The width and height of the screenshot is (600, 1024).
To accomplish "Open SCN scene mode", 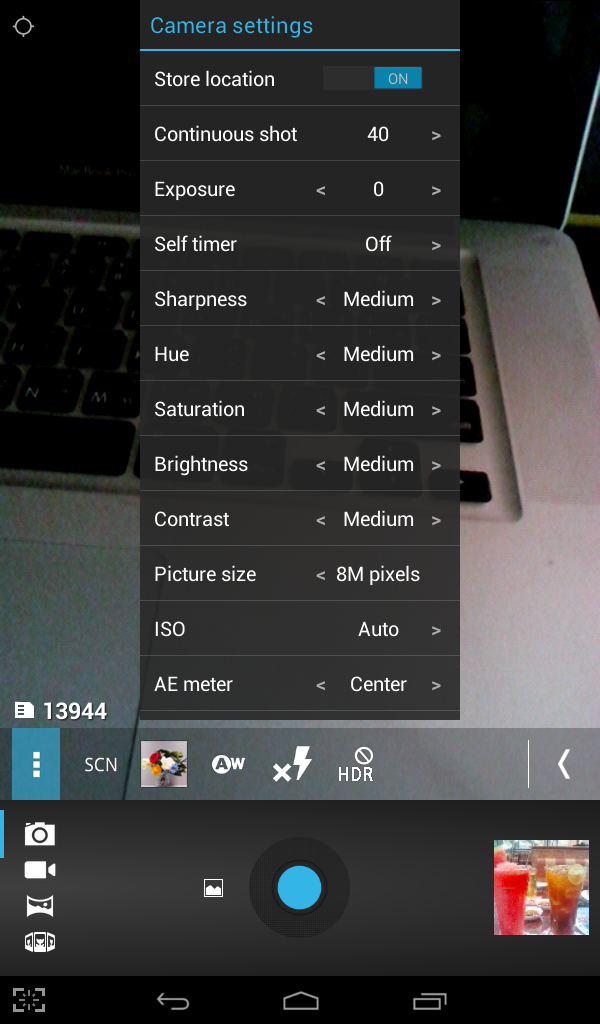I will [x=101, y=765].
